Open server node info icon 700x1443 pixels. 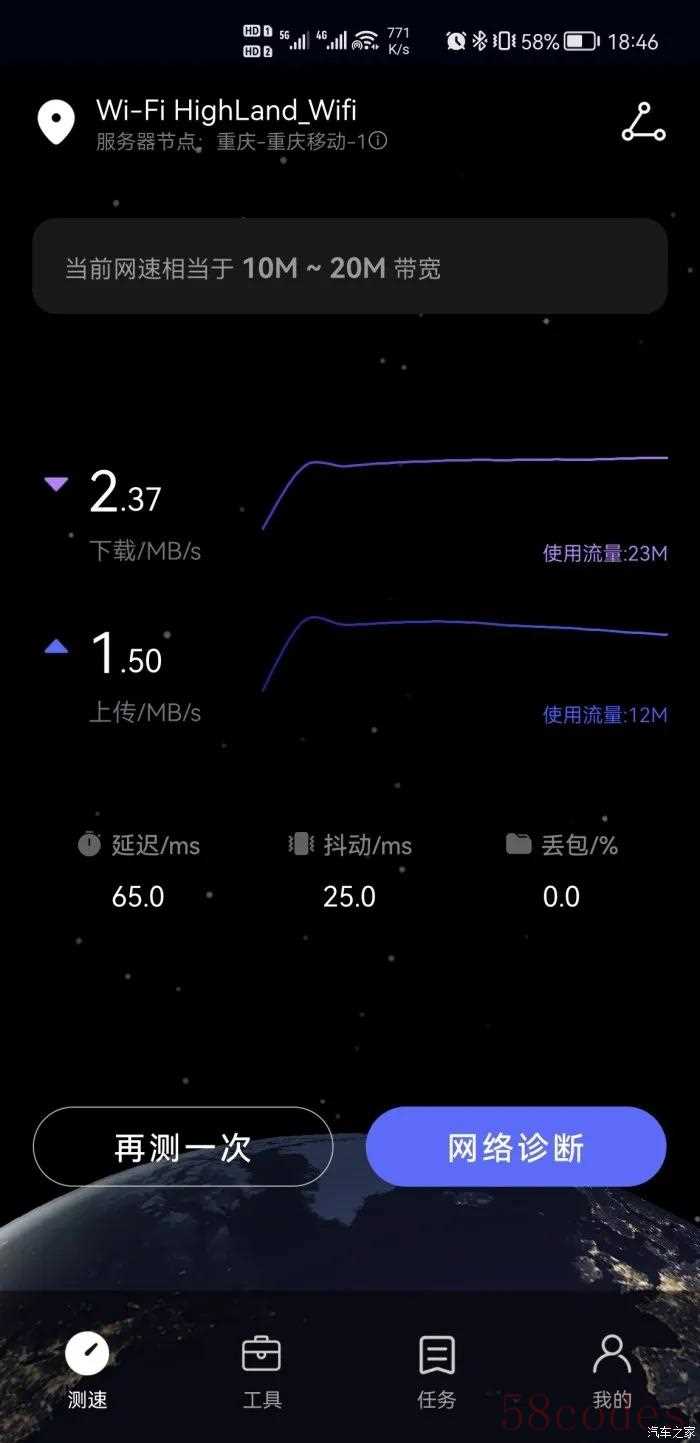[x=379, y=141]
